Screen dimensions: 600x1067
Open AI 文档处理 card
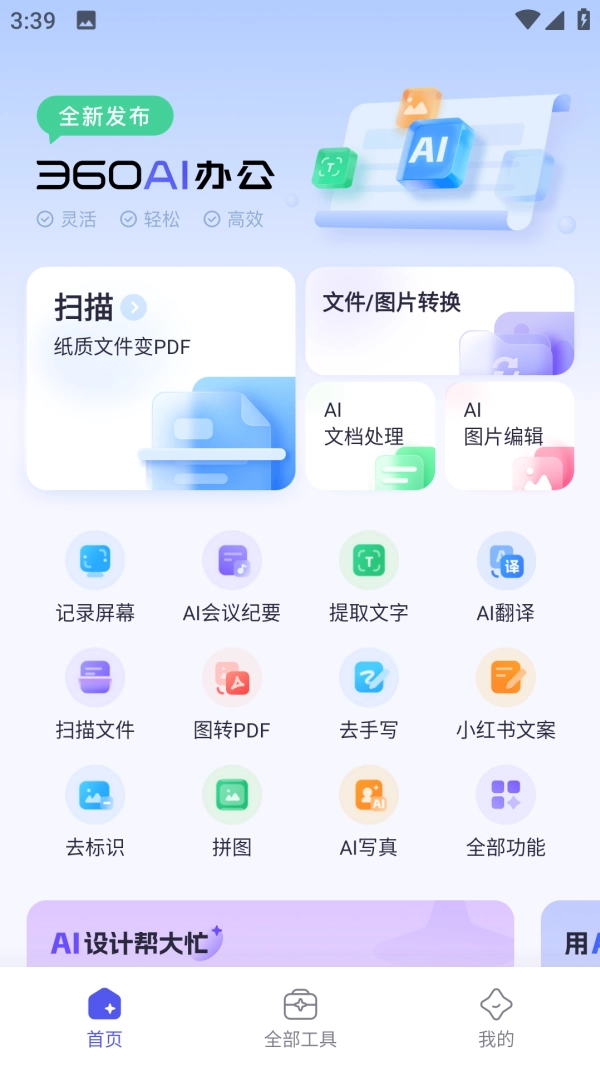pos(370,435)
